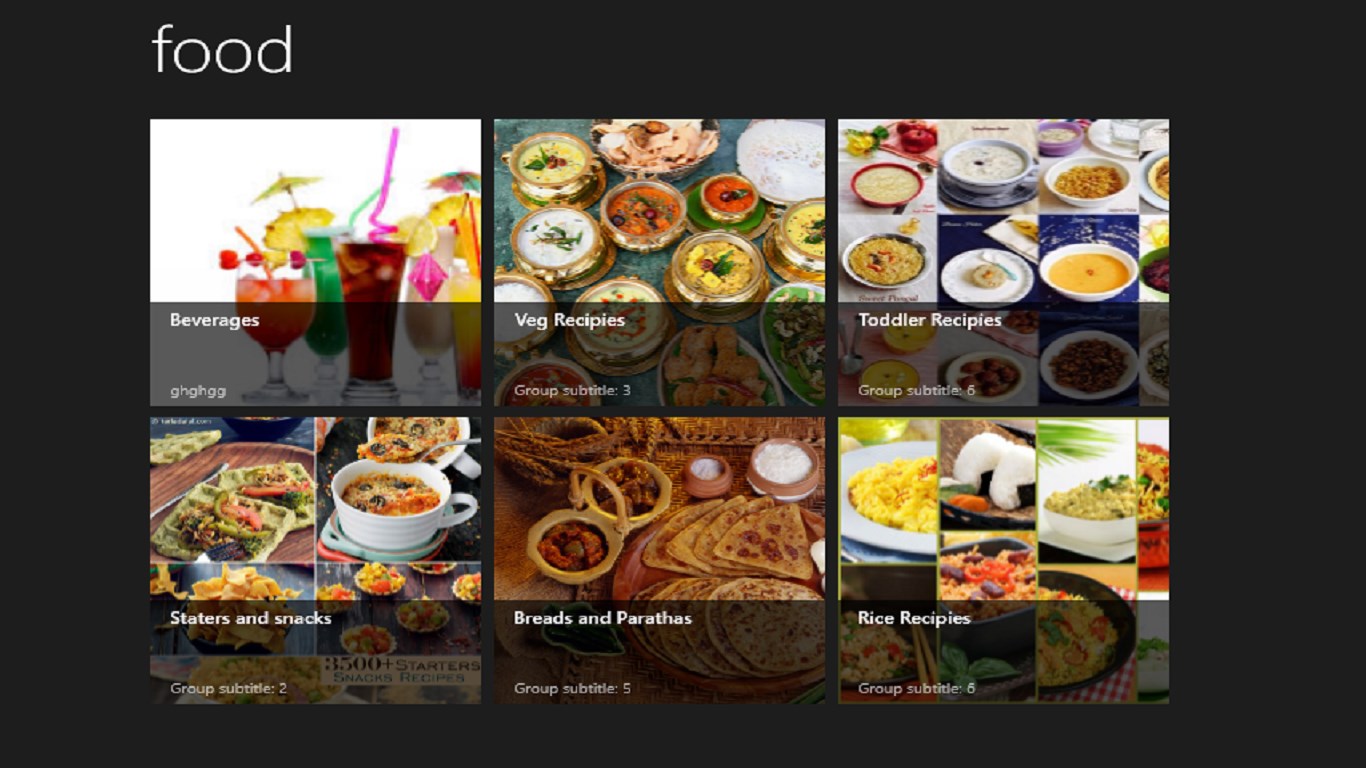Choose the Rice Recipies tile
The width and height of the screenshot is (1366, 768).
1003,560
